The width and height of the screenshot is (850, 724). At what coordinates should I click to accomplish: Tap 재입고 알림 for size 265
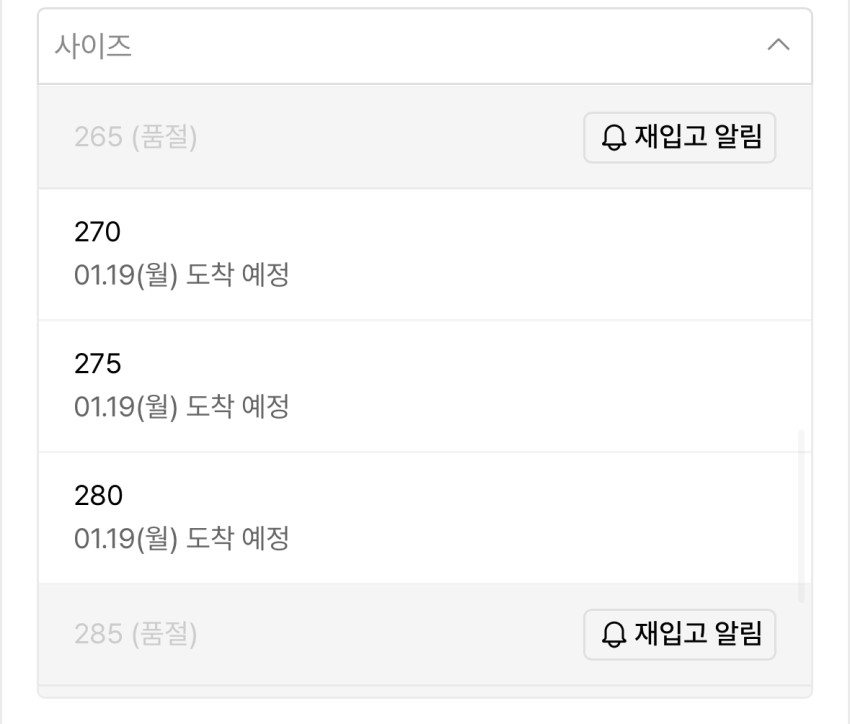click(x=679, y=137)
